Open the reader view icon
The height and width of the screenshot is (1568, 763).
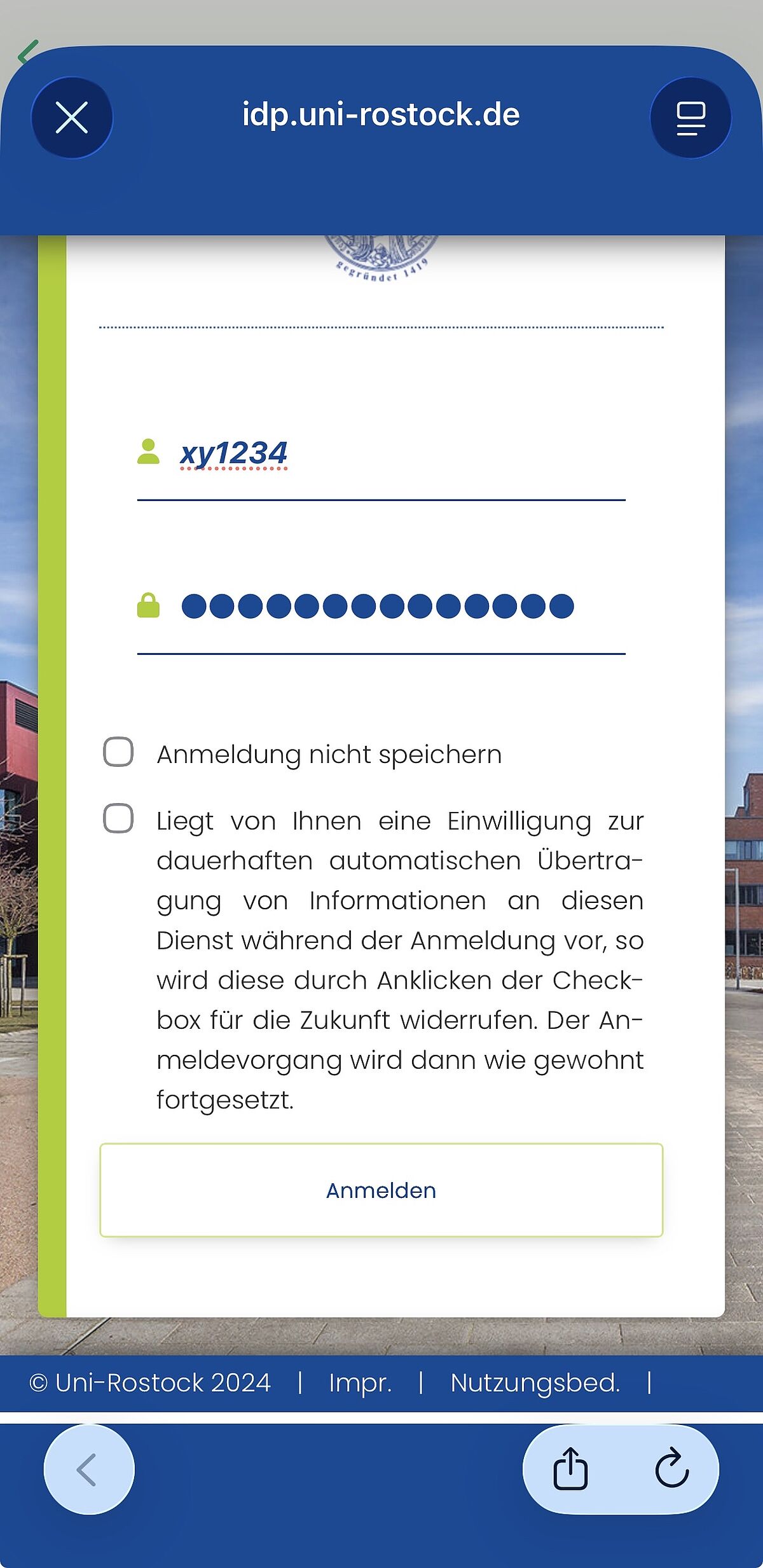point(691,118)
